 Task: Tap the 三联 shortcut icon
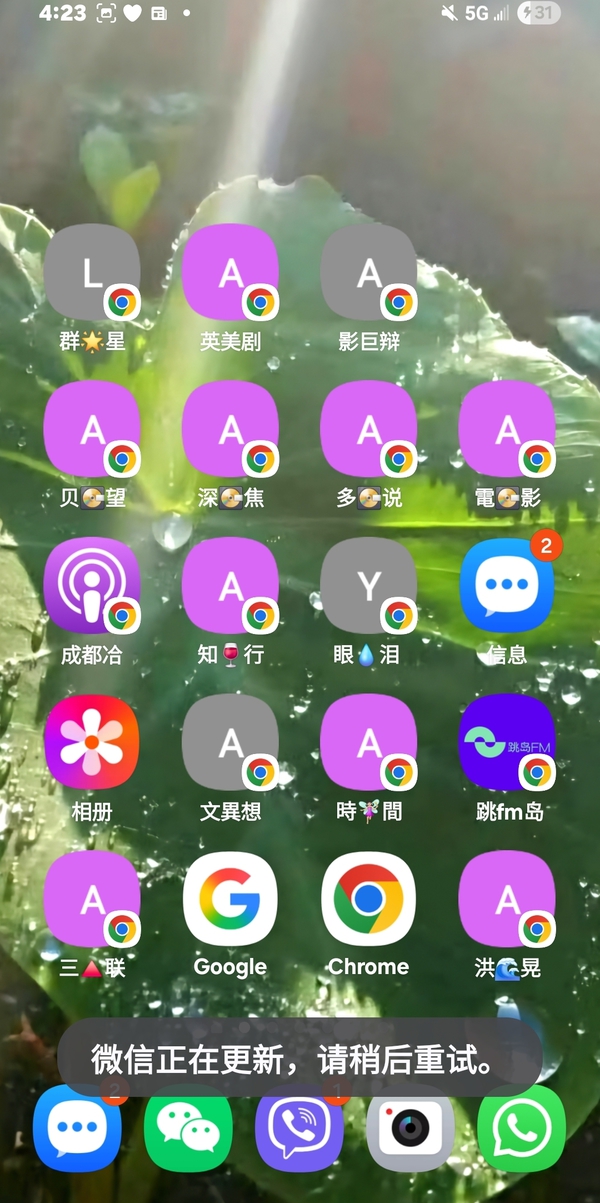click(92, 900)
